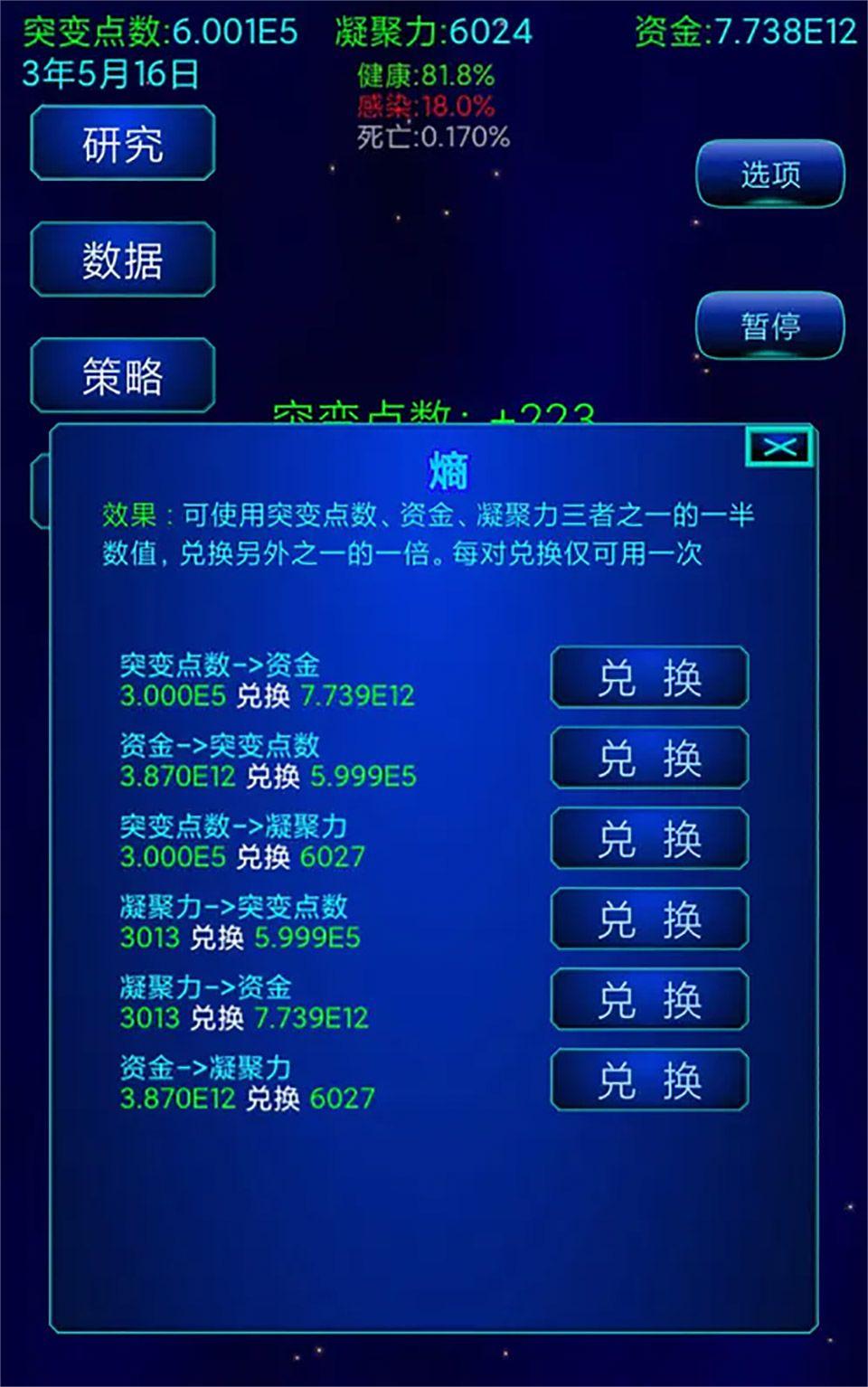Open 选项 settings
868x1387 pixels.
tap(769, 174)
